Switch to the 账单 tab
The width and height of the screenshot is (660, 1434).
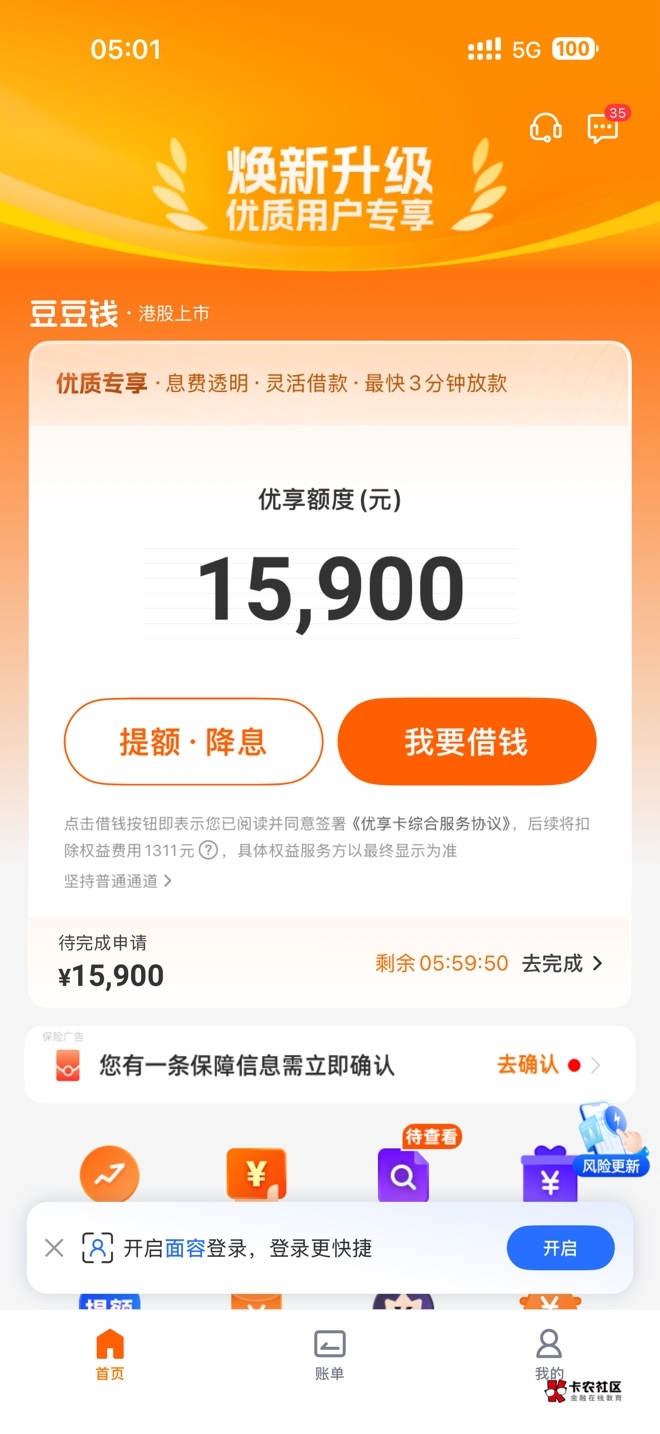(x=329, y=1355)
